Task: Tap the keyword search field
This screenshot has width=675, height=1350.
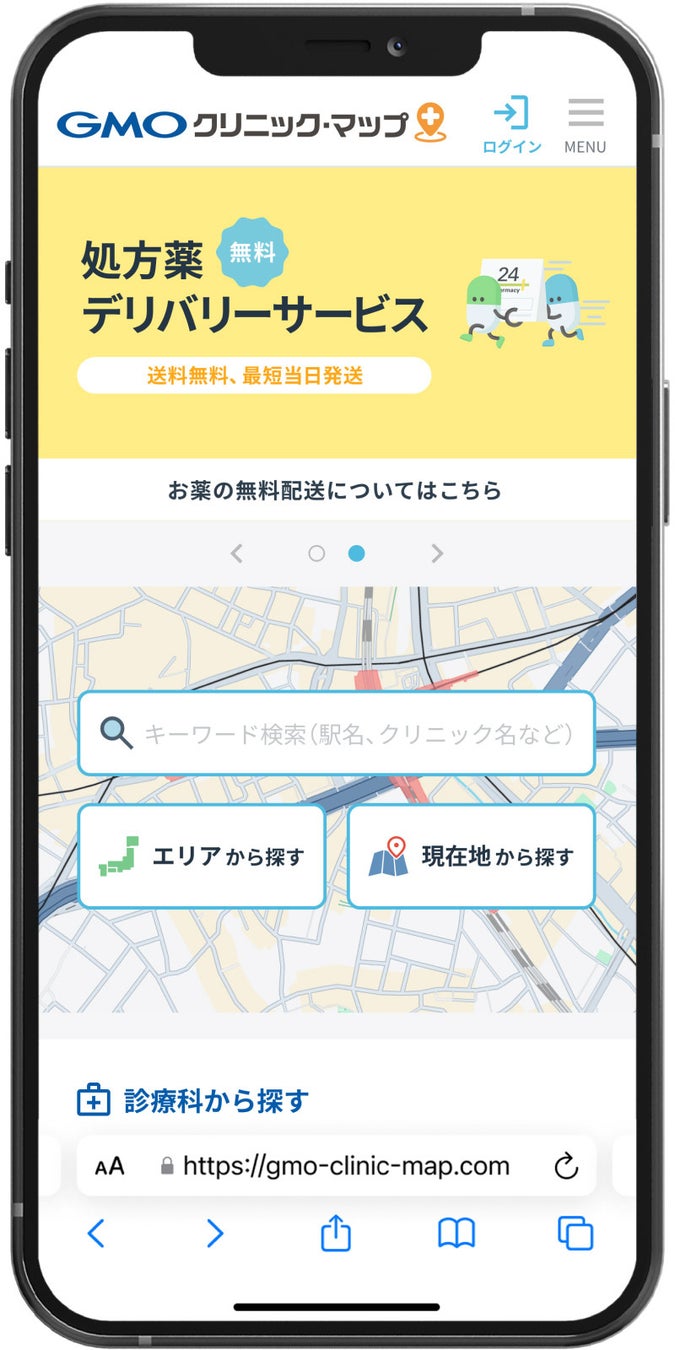Action: (x=336, y=734)
